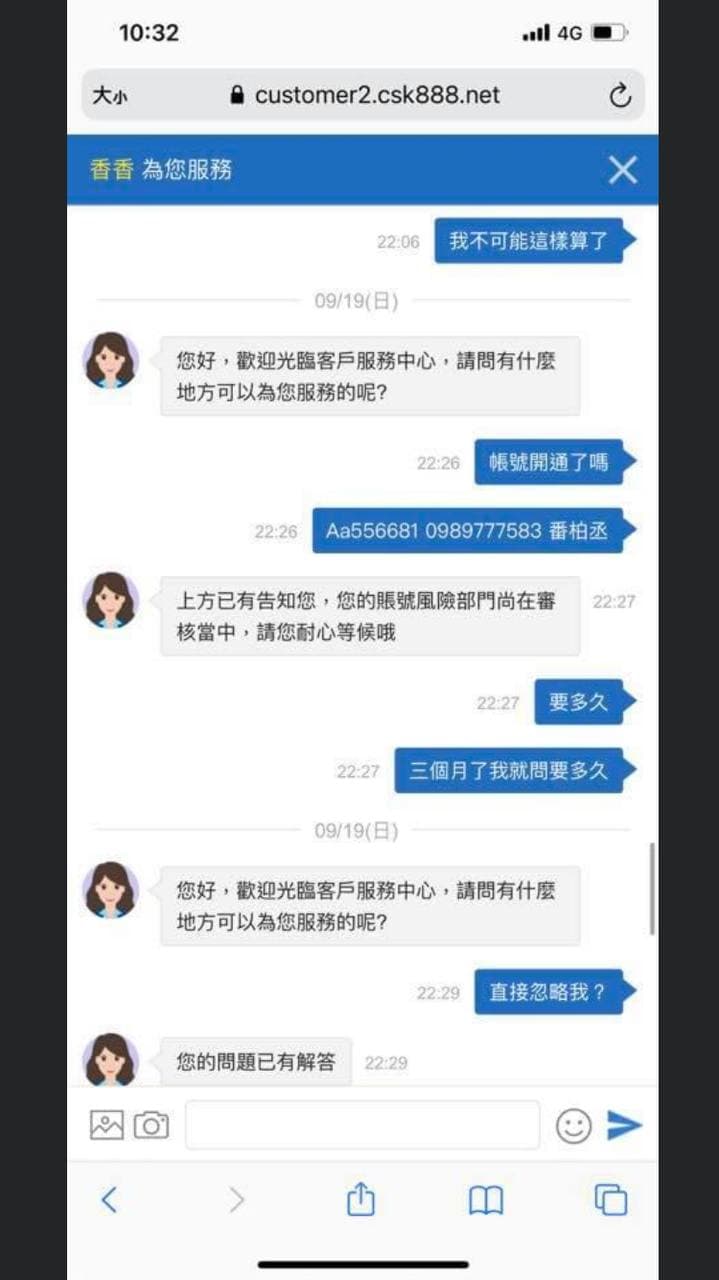This screenshot has width=719, height=1280.
Task: Go back to the previous page
Action: (x=109, y=1199)
